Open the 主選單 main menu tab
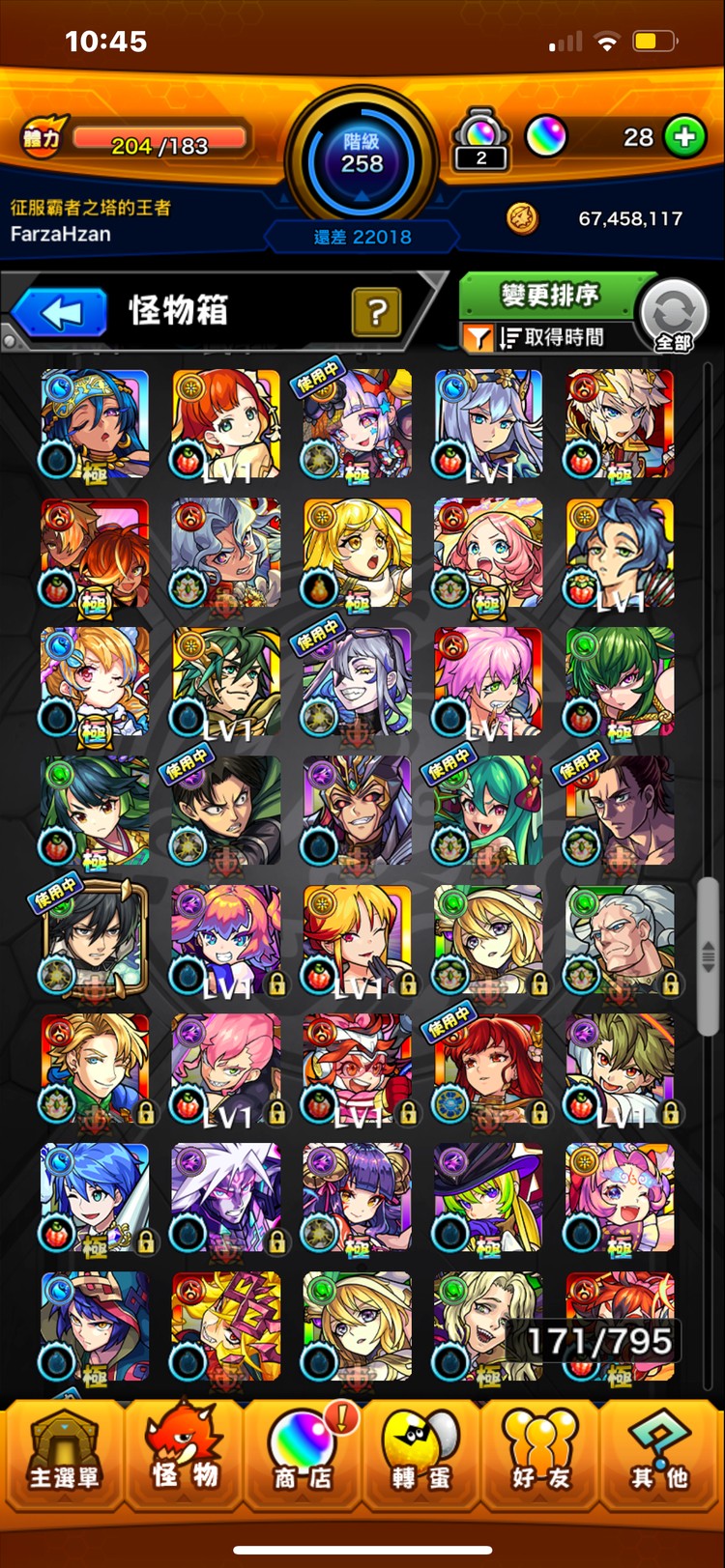Image resolution: width=725 pixels, height=1568 pixels. [64, 1454]
